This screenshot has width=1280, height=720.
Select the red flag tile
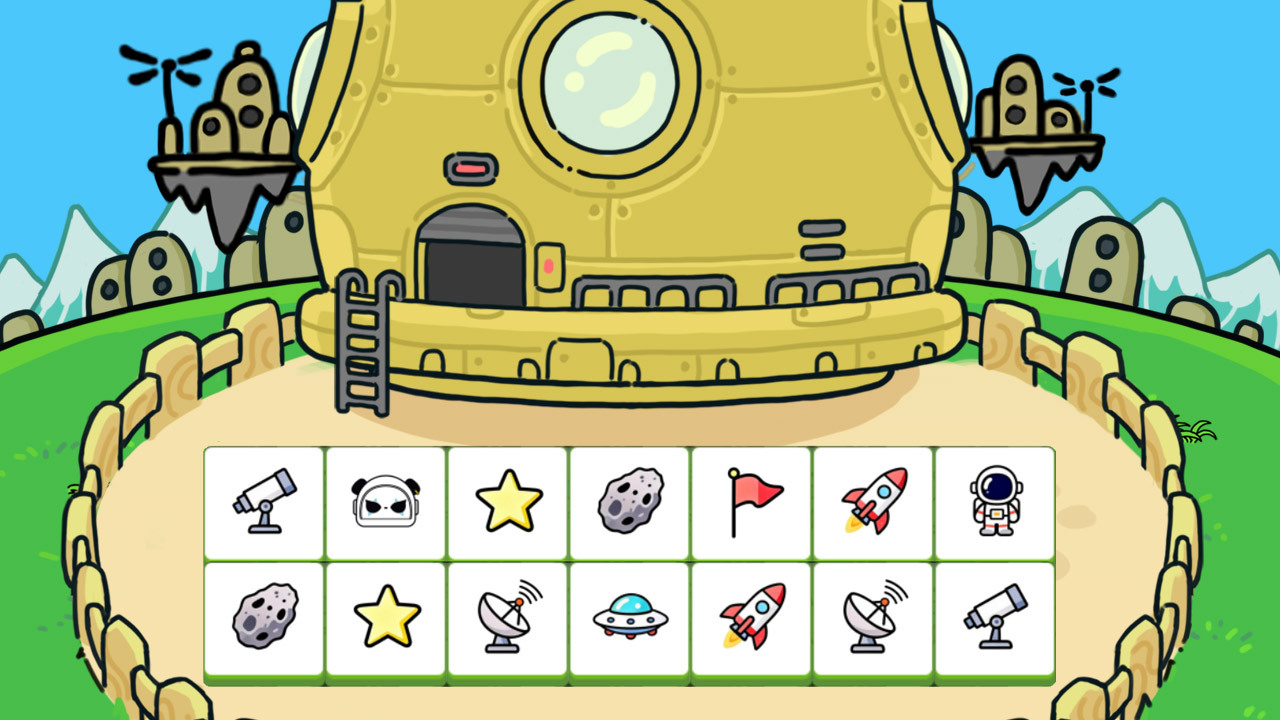tap(751, 502)
